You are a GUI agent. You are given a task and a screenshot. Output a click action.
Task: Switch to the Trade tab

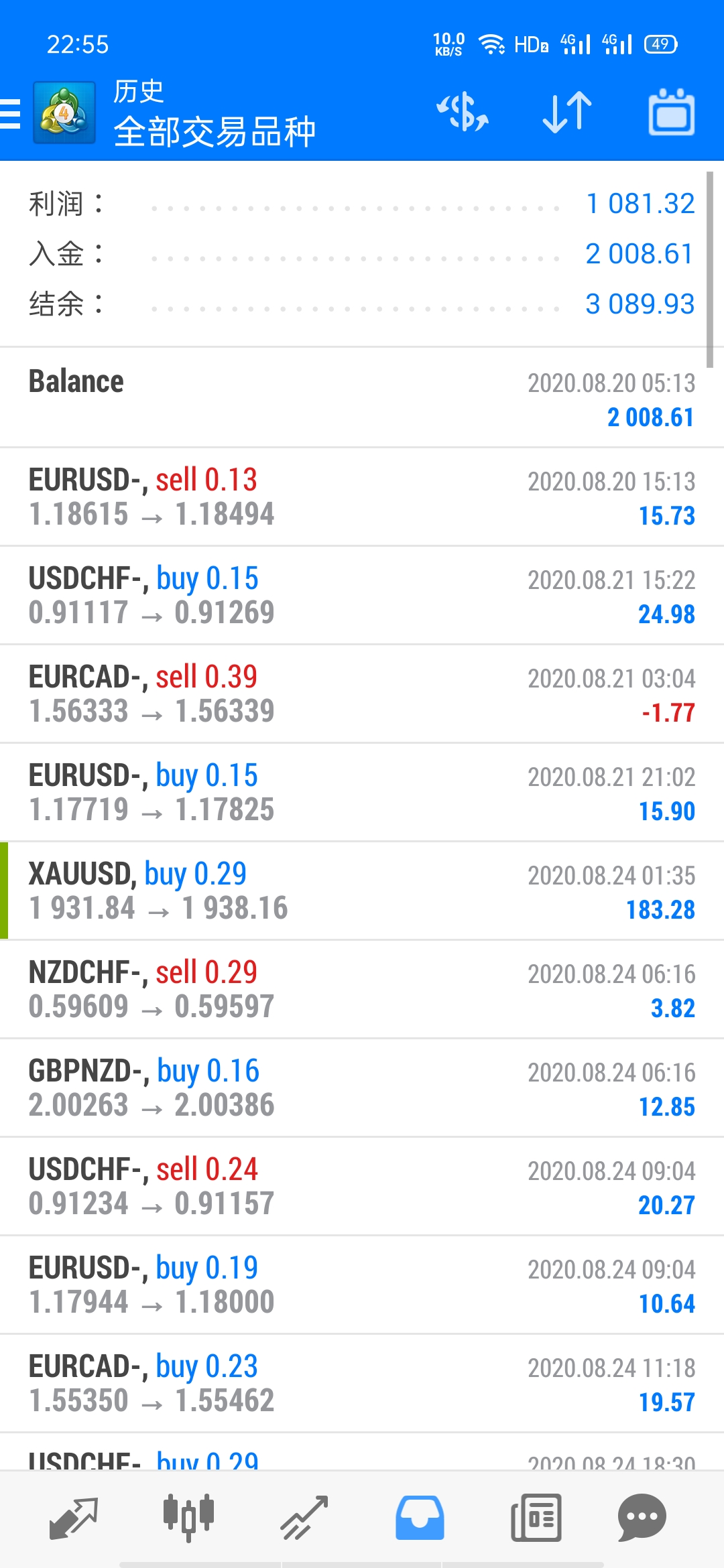(304, 1518)
